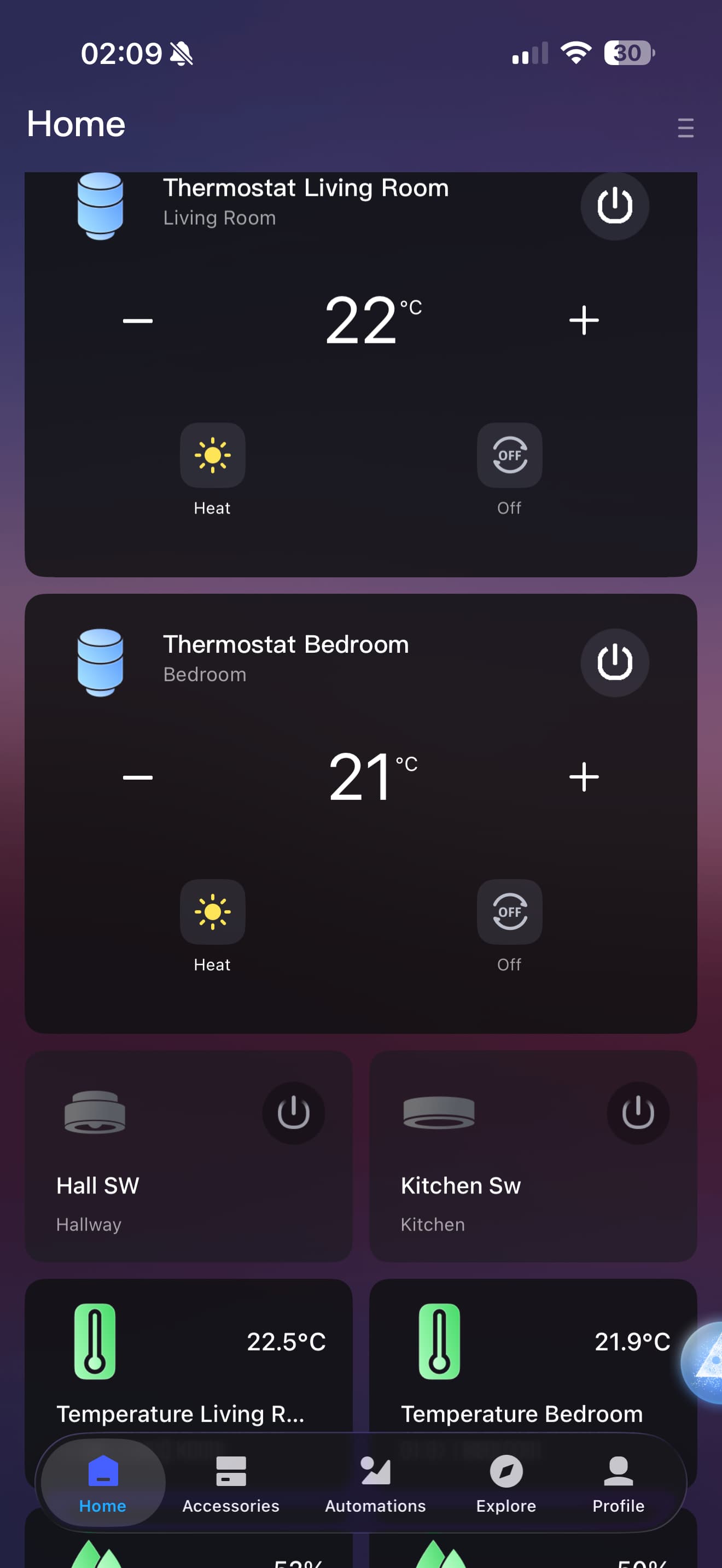Choose Off mode on Bedroom thermostat
The image size is (722, 1568).
[x=509, y=912]
